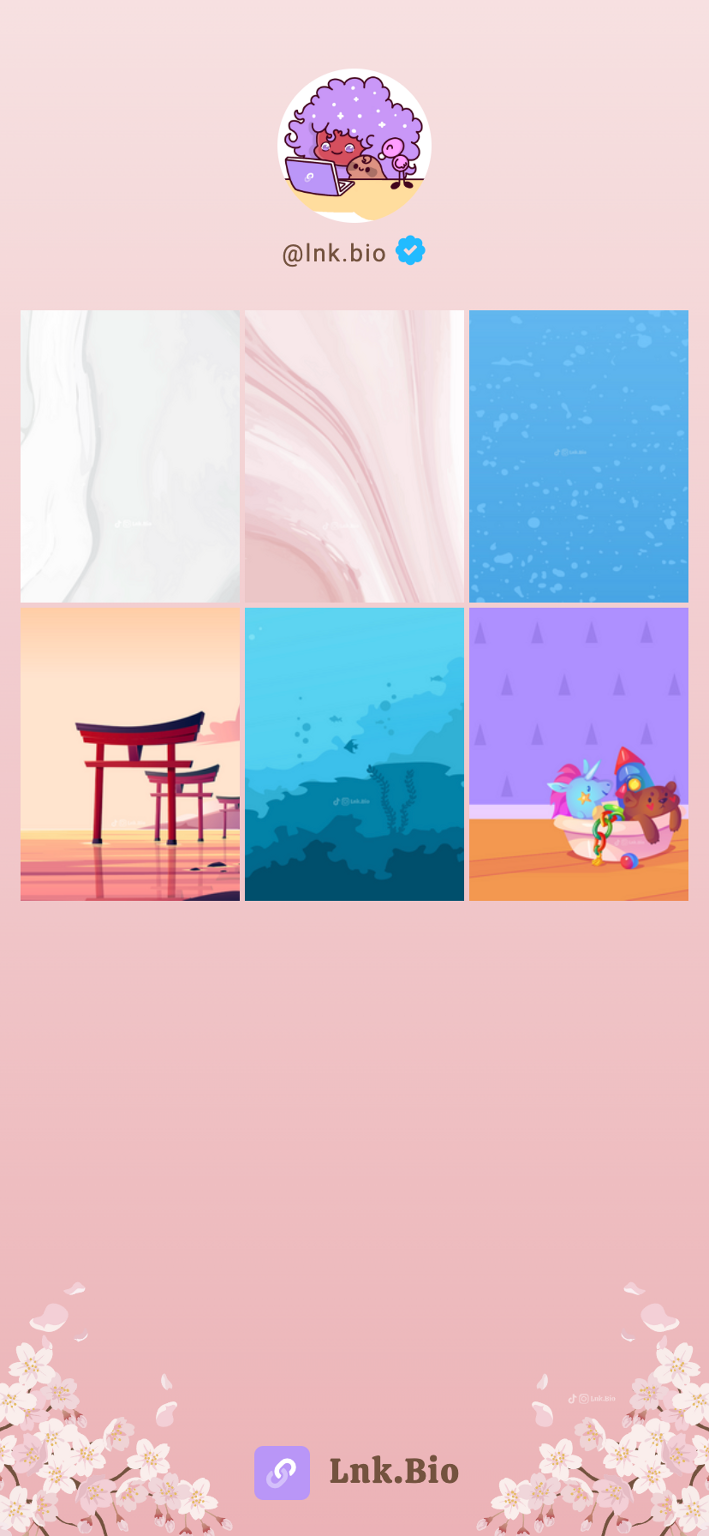Open the purple toy basket wallpaper tile

point(578,754)
